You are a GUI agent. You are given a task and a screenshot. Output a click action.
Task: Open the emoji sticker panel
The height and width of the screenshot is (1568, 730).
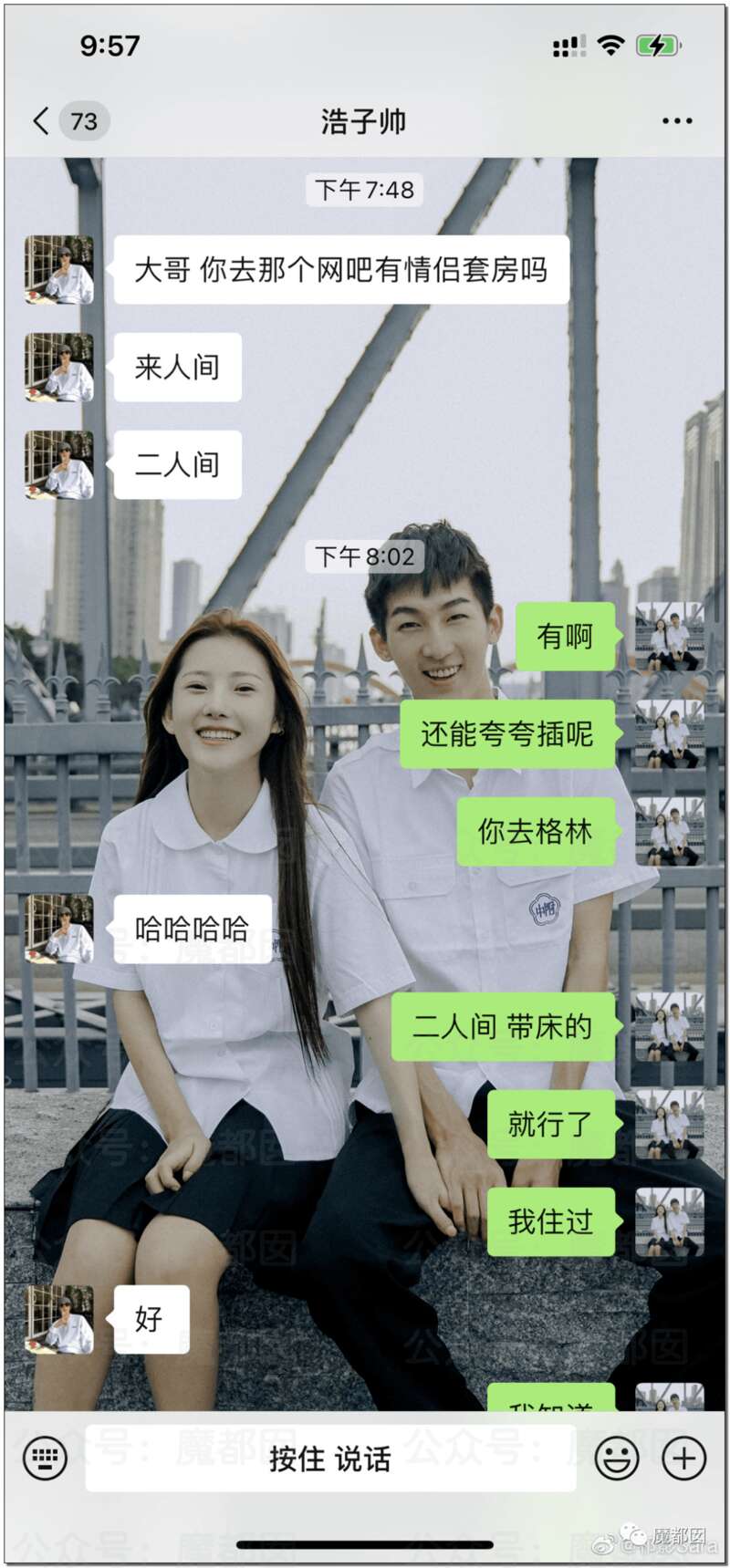(x=617, y=1459)
